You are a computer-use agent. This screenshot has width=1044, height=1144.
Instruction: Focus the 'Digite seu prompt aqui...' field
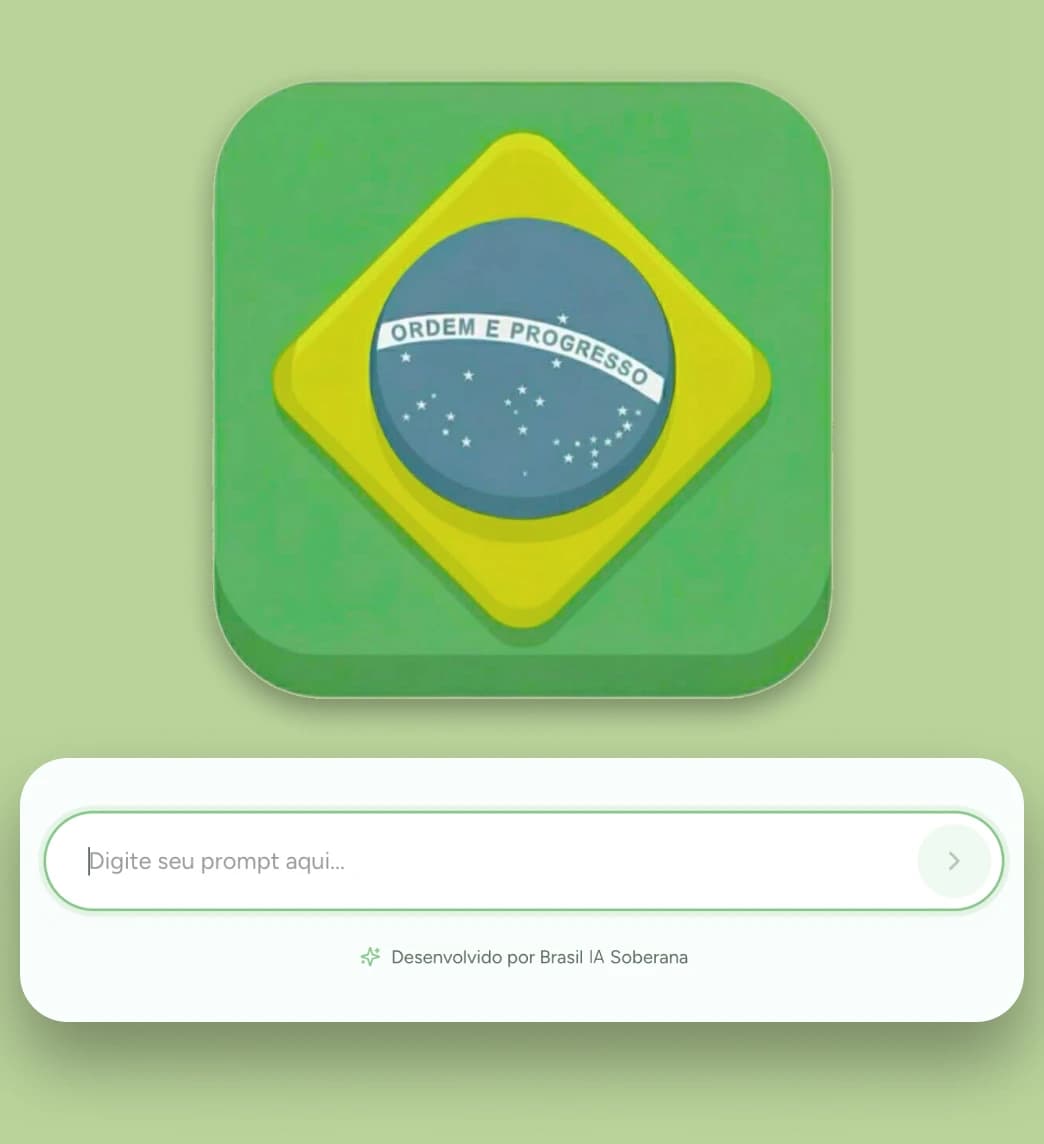click(x=480, y=861)
